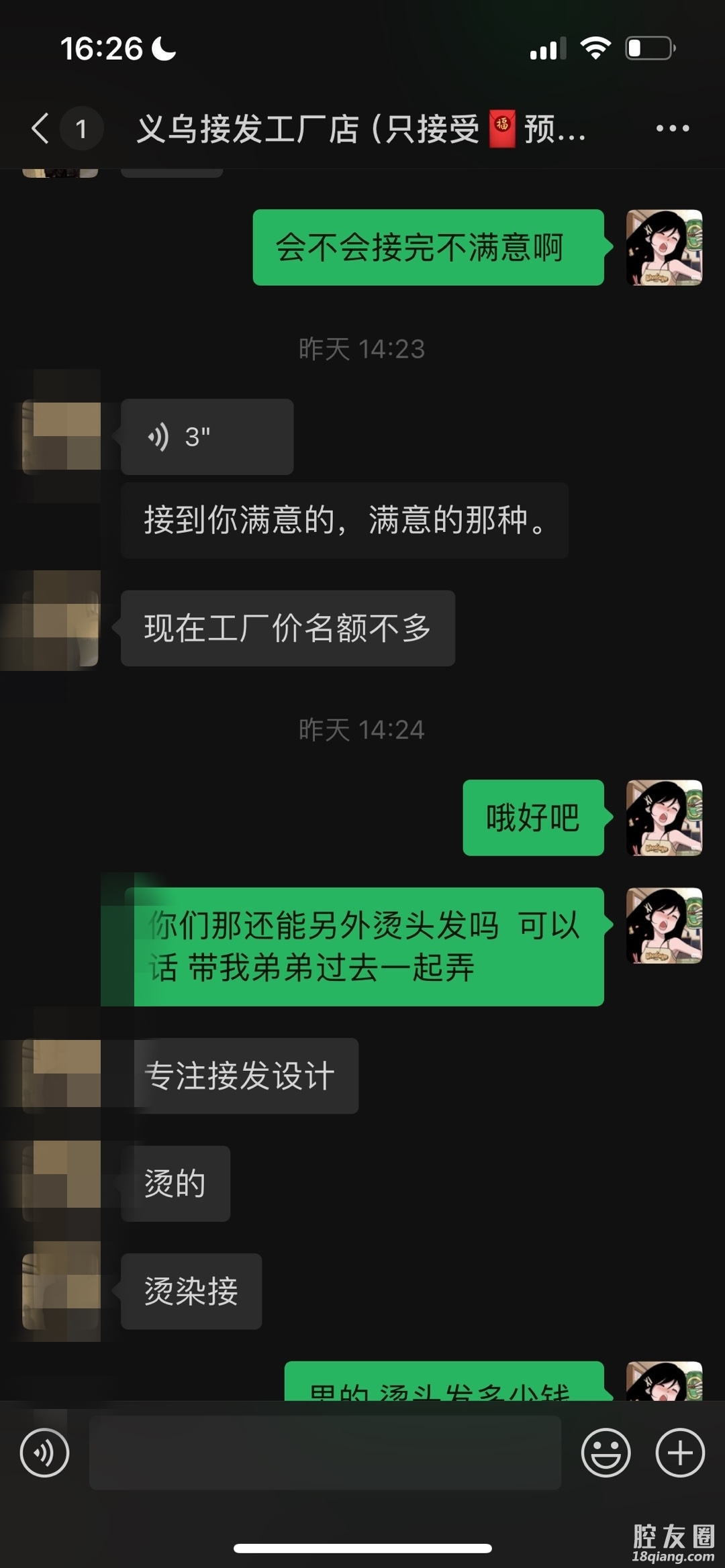725x1568 pixels.
Task: Focus the message text field
Action: pyautogui.click(x=325, y=1453)
